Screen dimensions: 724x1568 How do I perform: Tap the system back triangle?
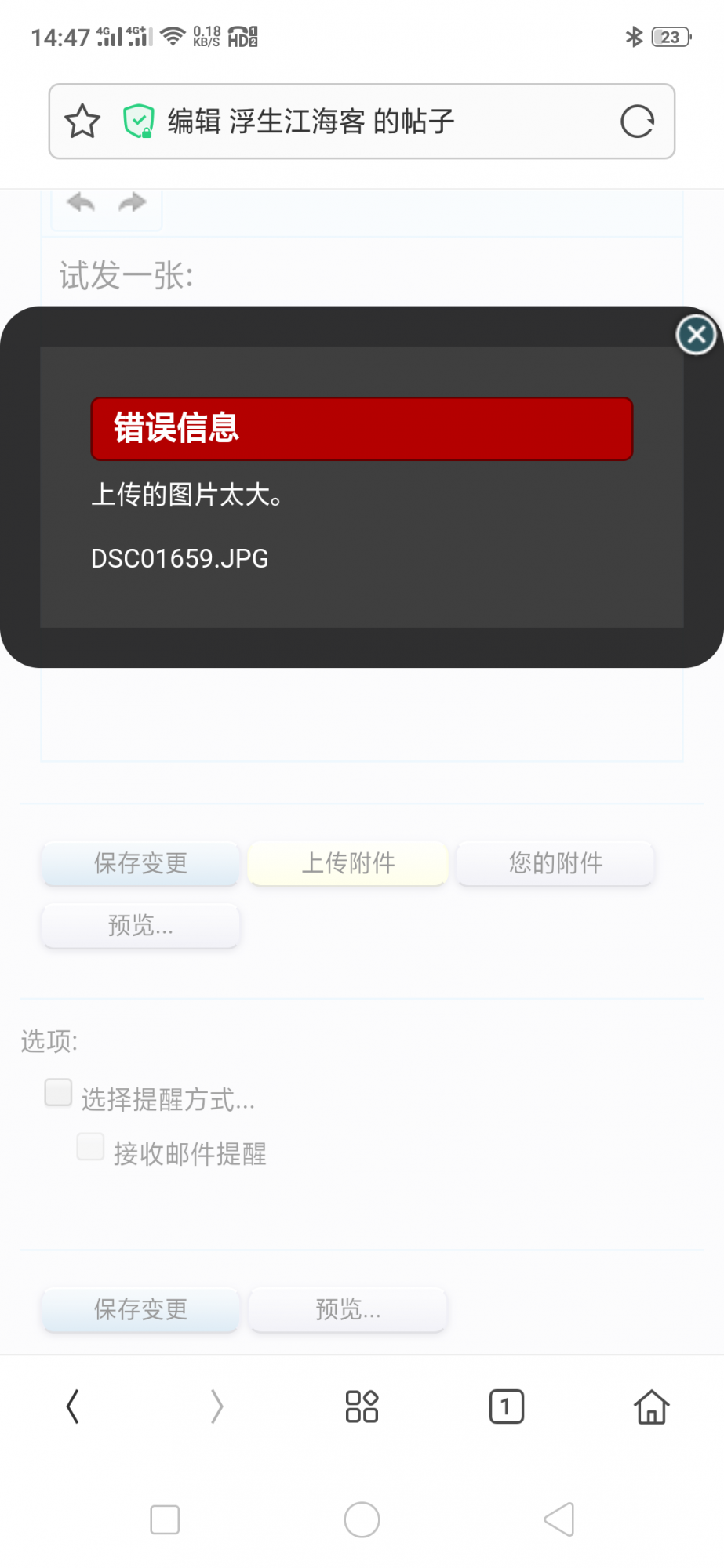(559, 1519)
